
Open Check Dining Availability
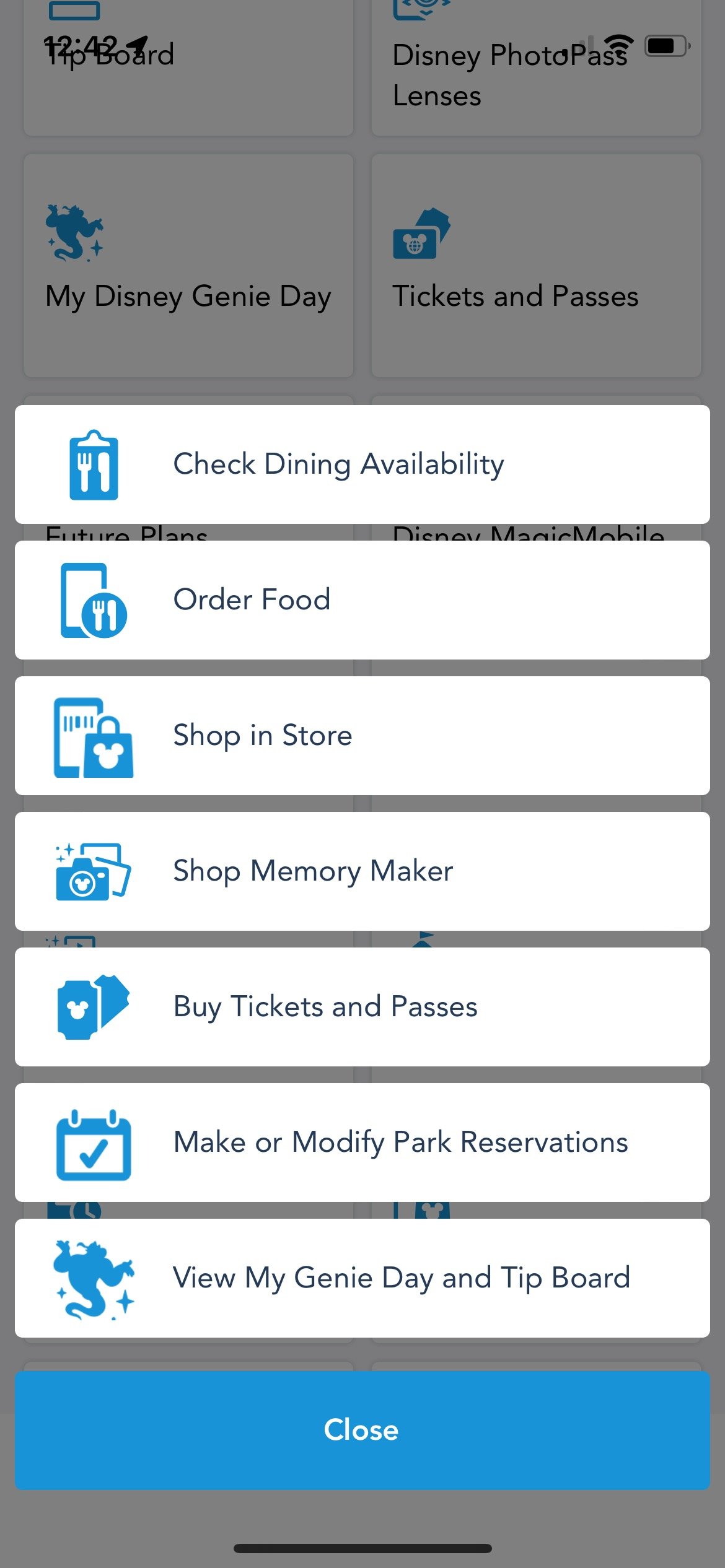click(x=362, y=464)
